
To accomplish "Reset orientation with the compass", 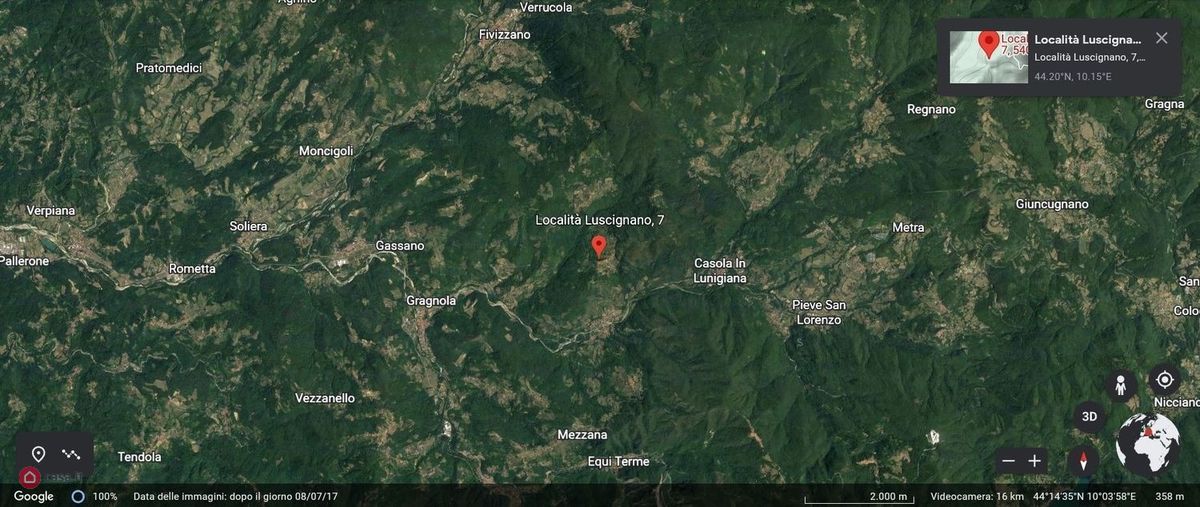I will [1083, 461].
